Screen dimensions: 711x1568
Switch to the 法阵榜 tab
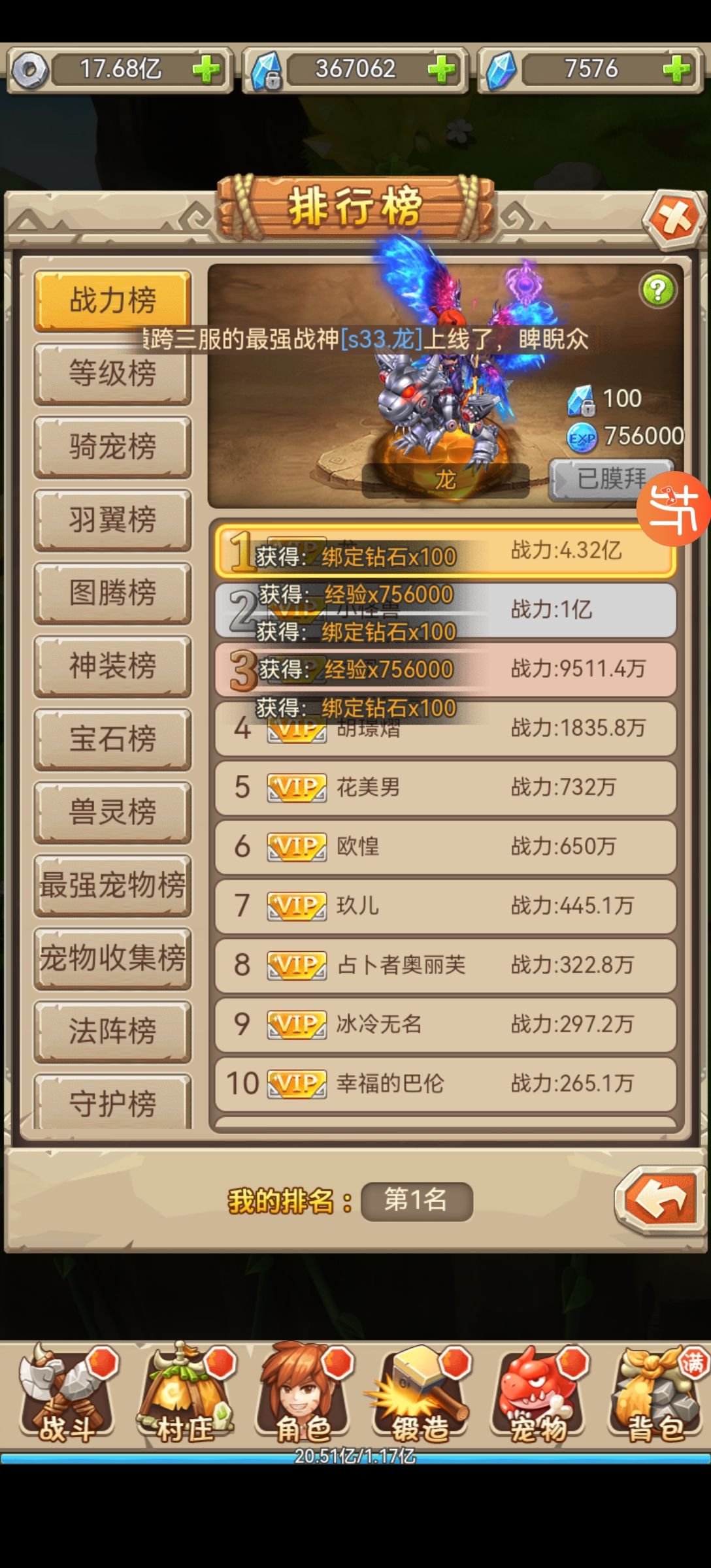point(112,1032)
